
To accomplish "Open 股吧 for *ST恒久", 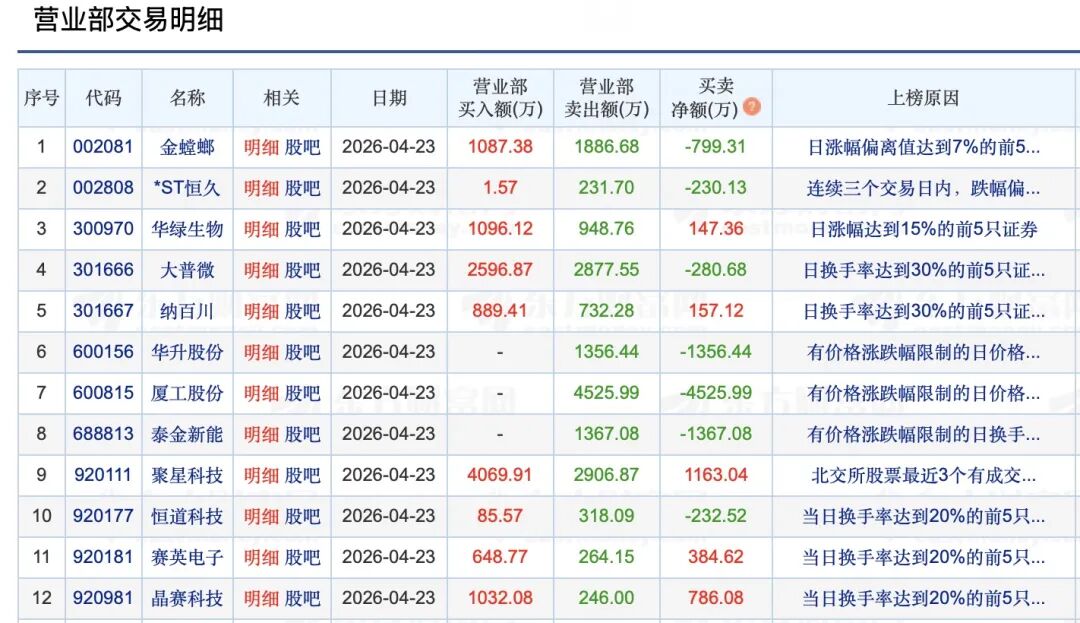I will point(302,188).
